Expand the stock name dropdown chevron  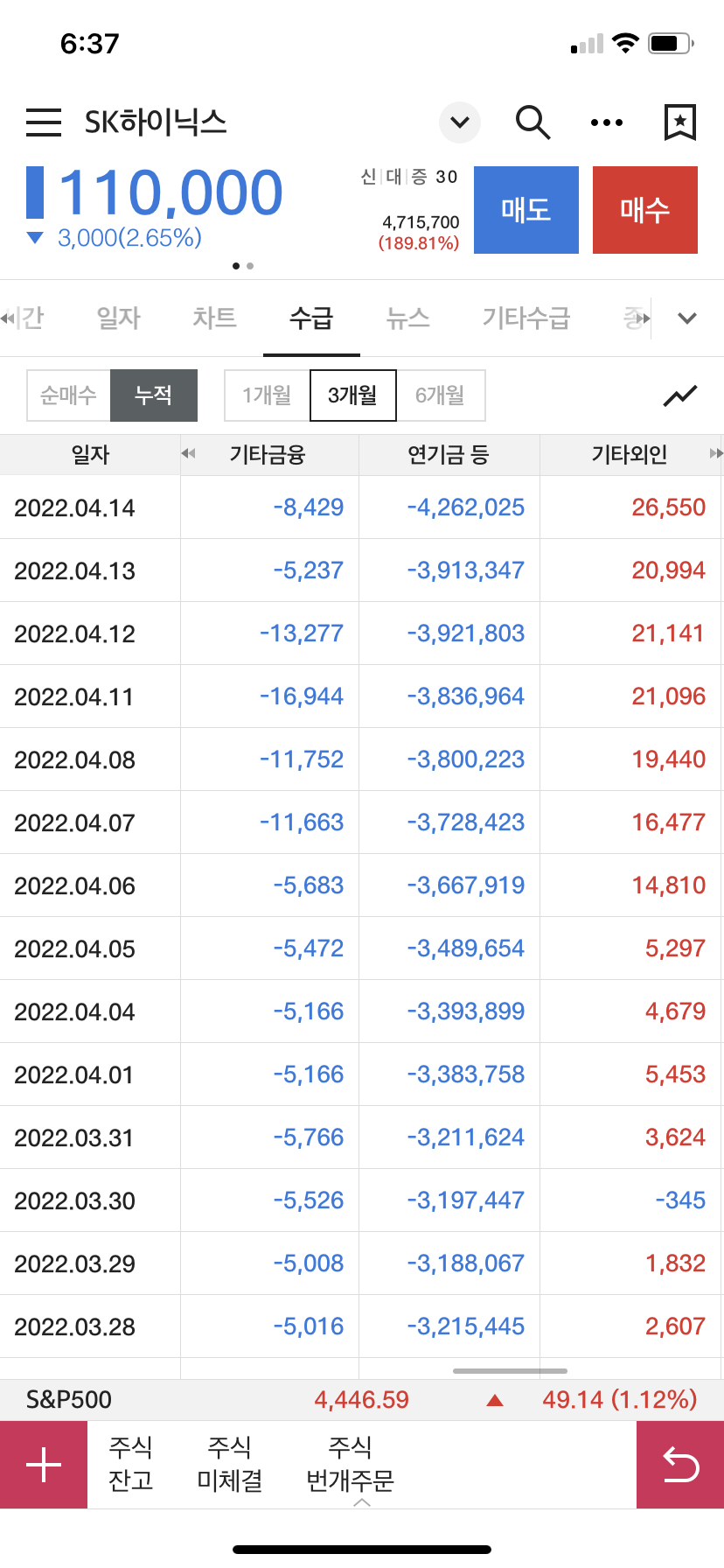[459, 122]
